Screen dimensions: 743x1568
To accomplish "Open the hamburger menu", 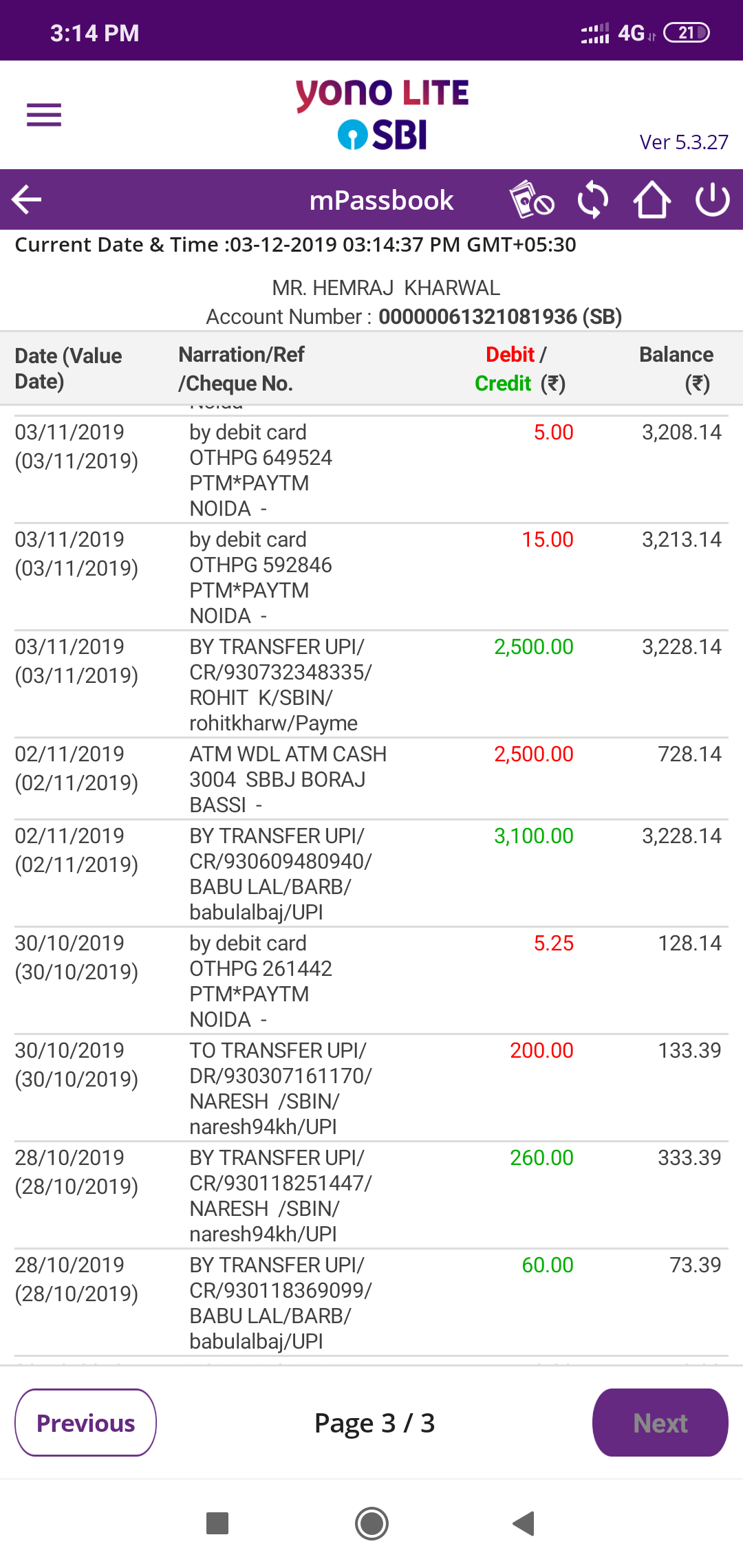I will tap(44, 115).
